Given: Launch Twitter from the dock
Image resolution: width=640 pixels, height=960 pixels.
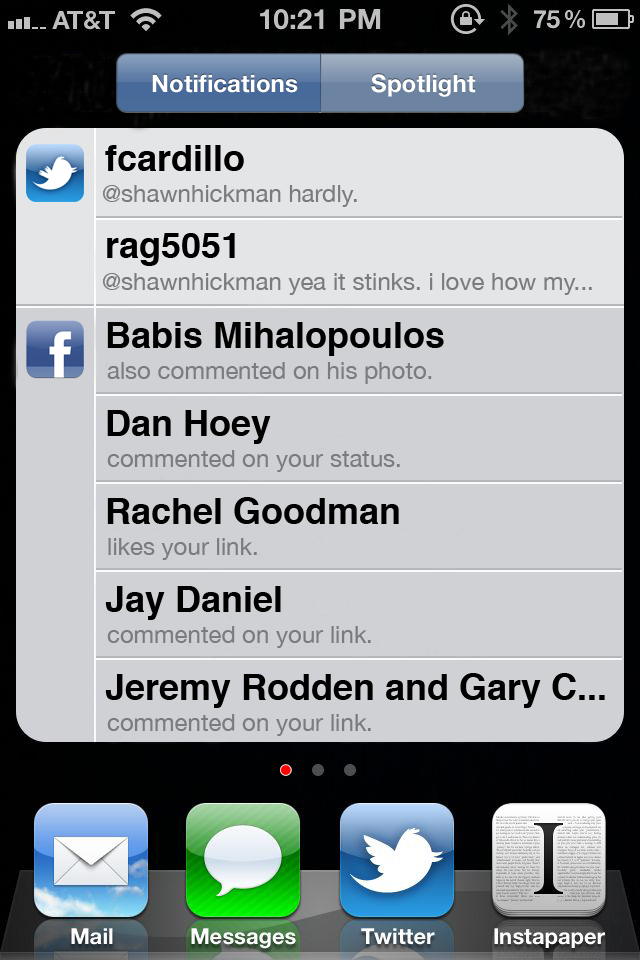Looking at the screenshot, I should point(397,861).
